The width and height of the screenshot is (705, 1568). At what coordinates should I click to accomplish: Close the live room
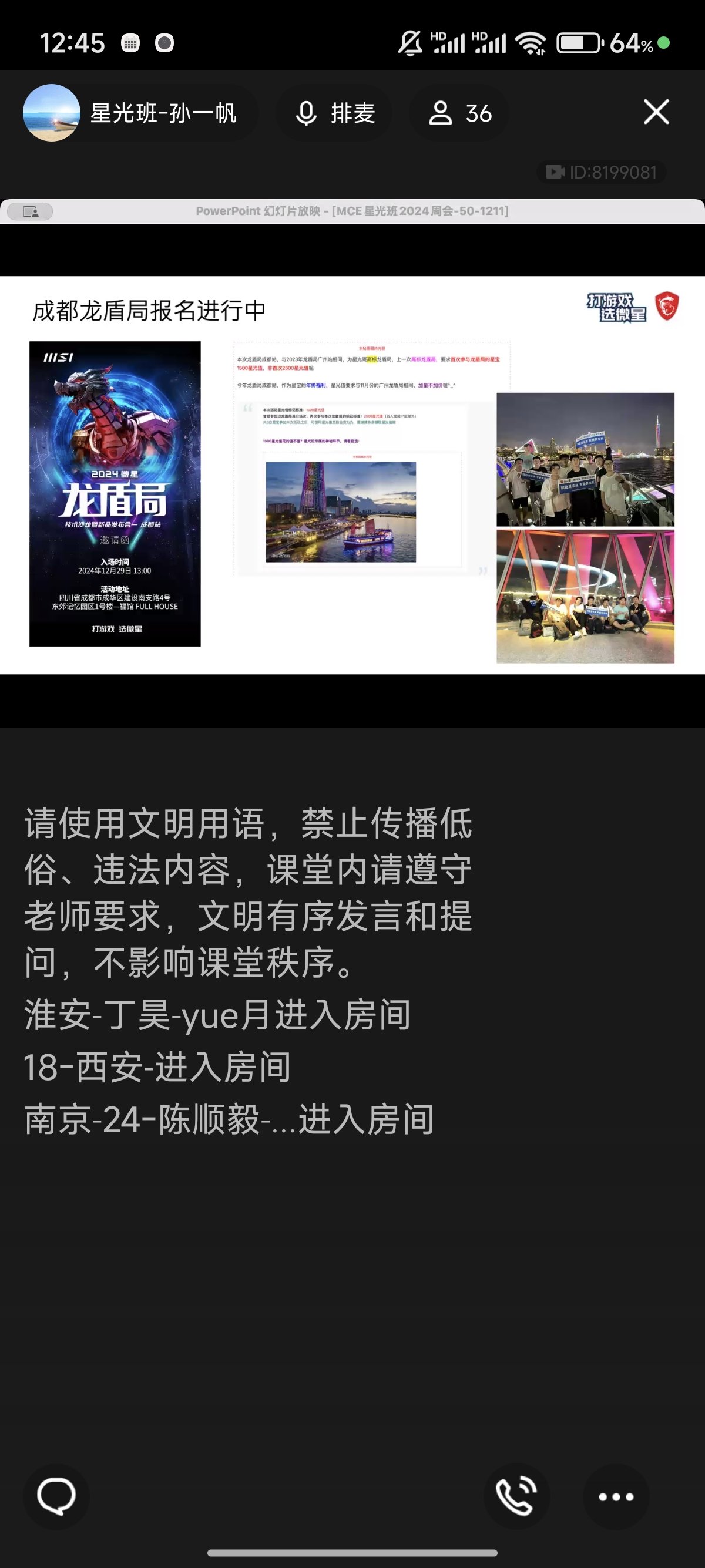[x=656, y=112]
